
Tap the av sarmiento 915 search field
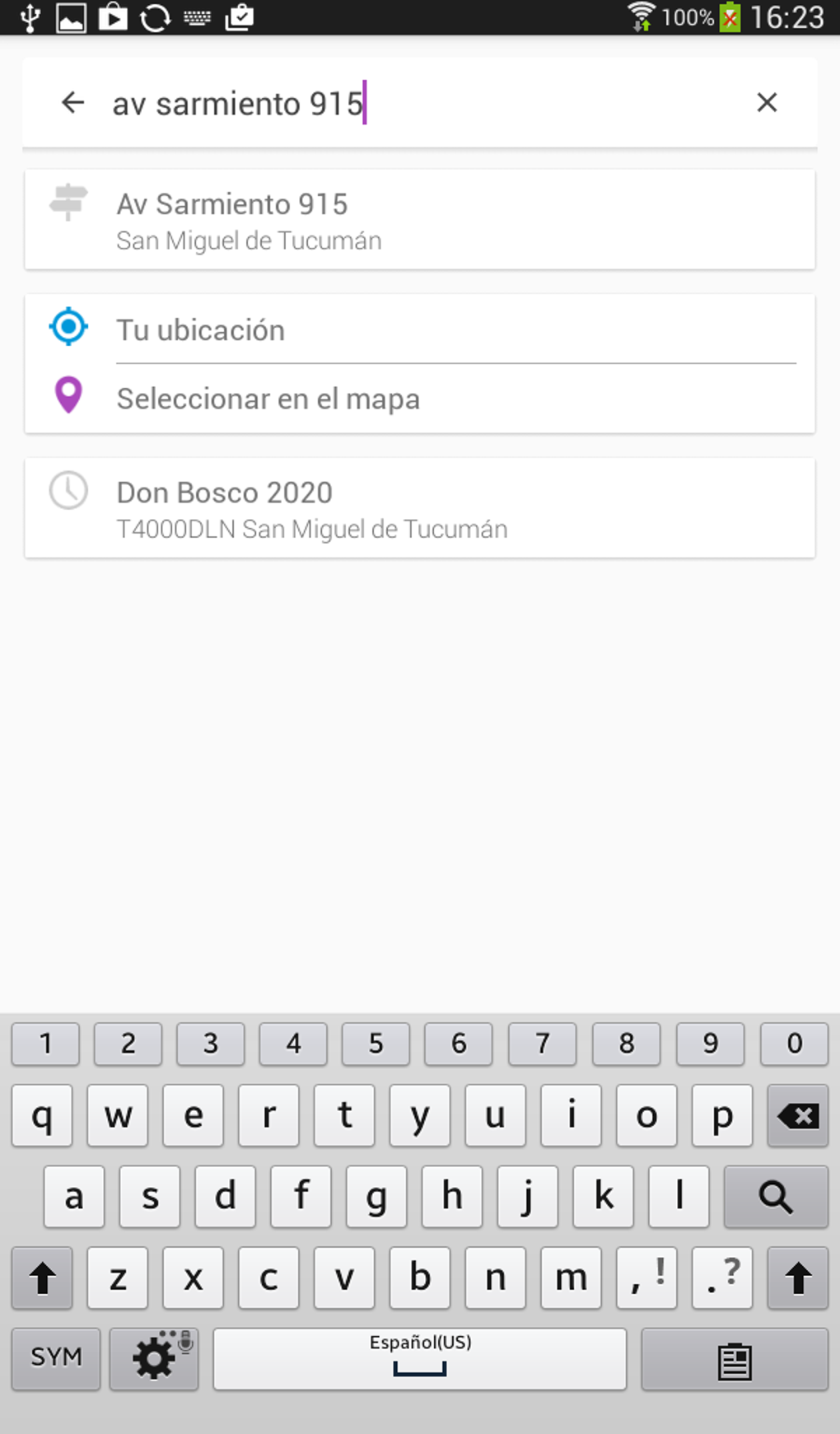pyautogui.click(x=412, y=104)
